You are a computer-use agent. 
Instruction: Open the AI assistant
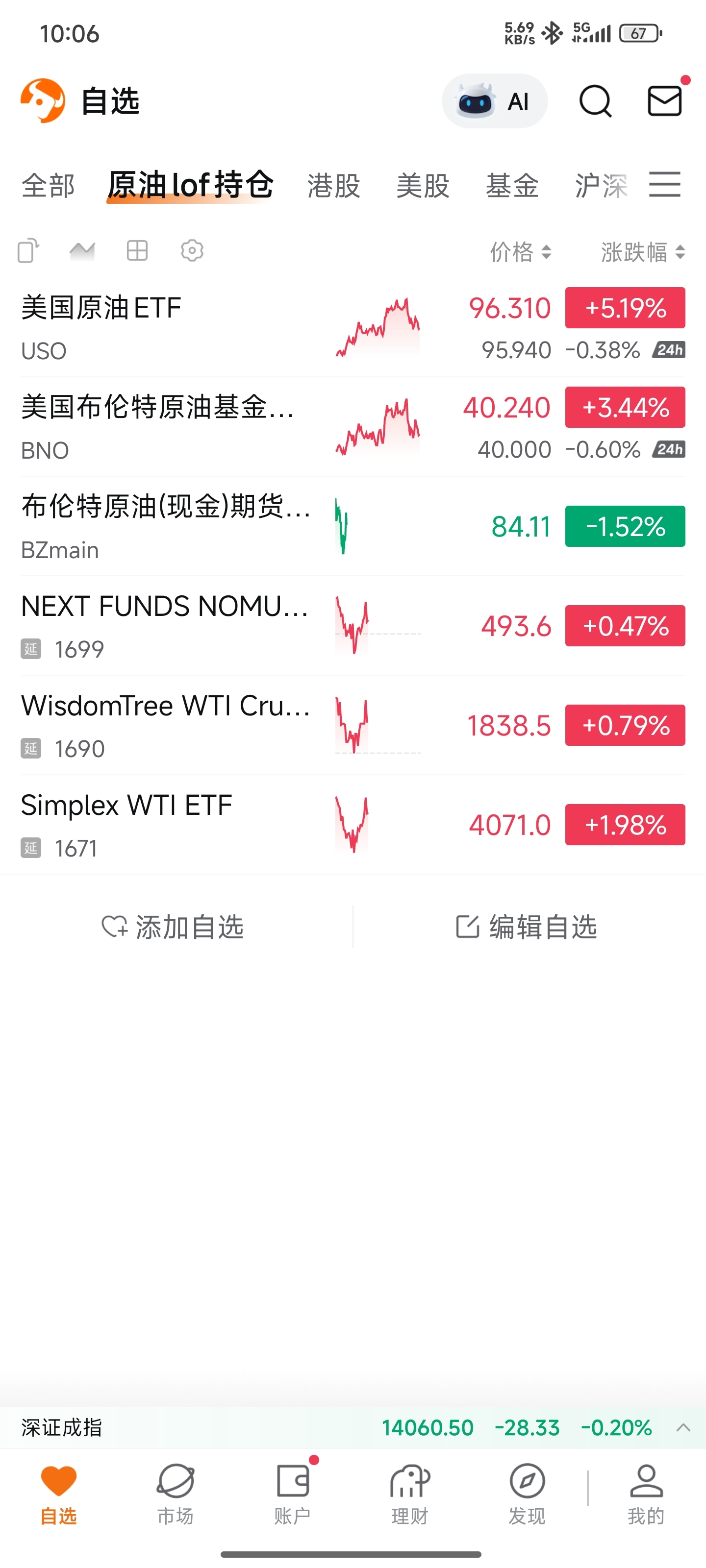click(494, 101)
